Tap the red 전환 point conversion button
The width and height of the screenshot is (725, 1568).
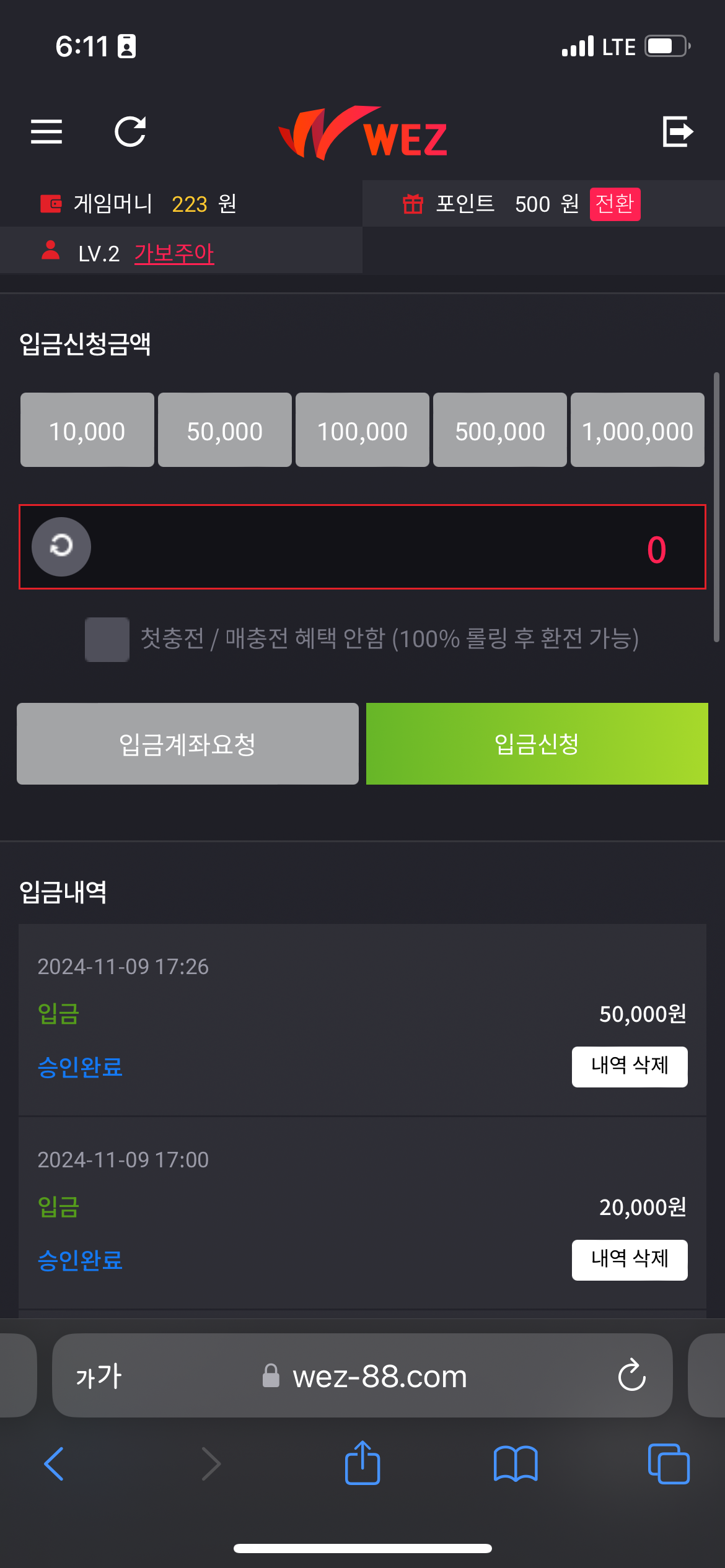(615, 204)
